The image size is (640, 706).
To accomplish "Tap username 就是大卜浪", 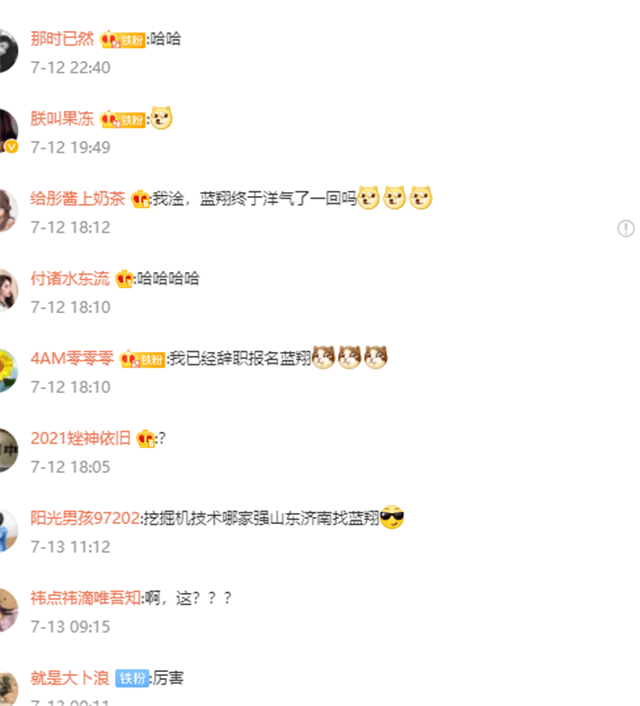I will pyautogui.click(x=69, y=678).
